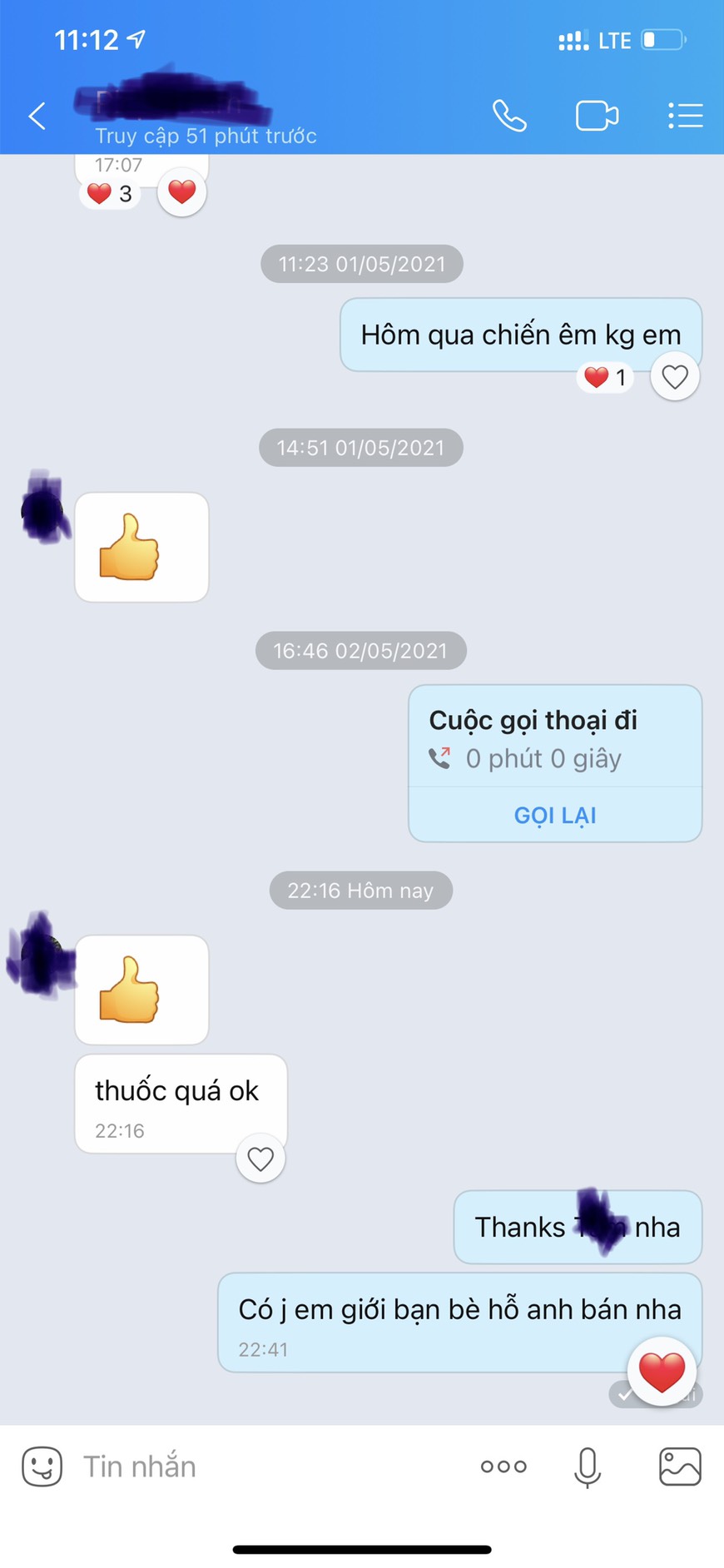The image size is (724, 1568).
Task: Start a video call
Action: pyautogui.click(x=597, y=116)
